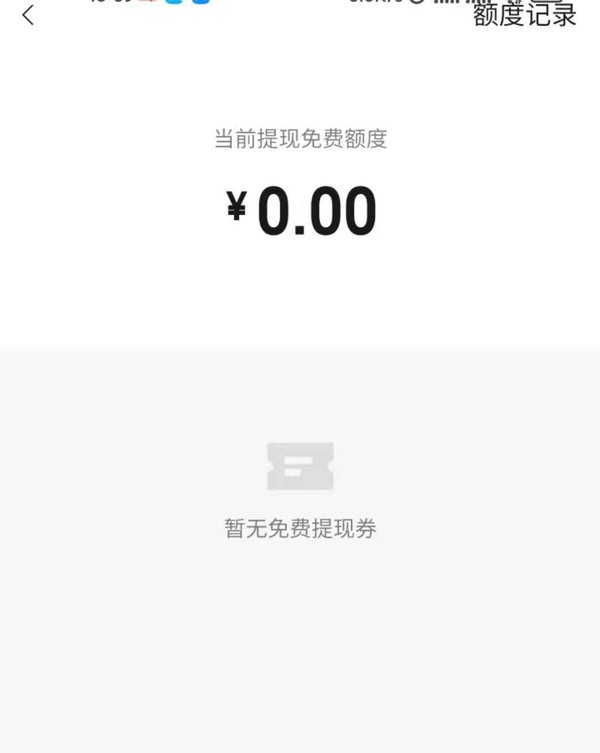
Task: Open 额度记录 quota records
Action: [x=524, y=15]
